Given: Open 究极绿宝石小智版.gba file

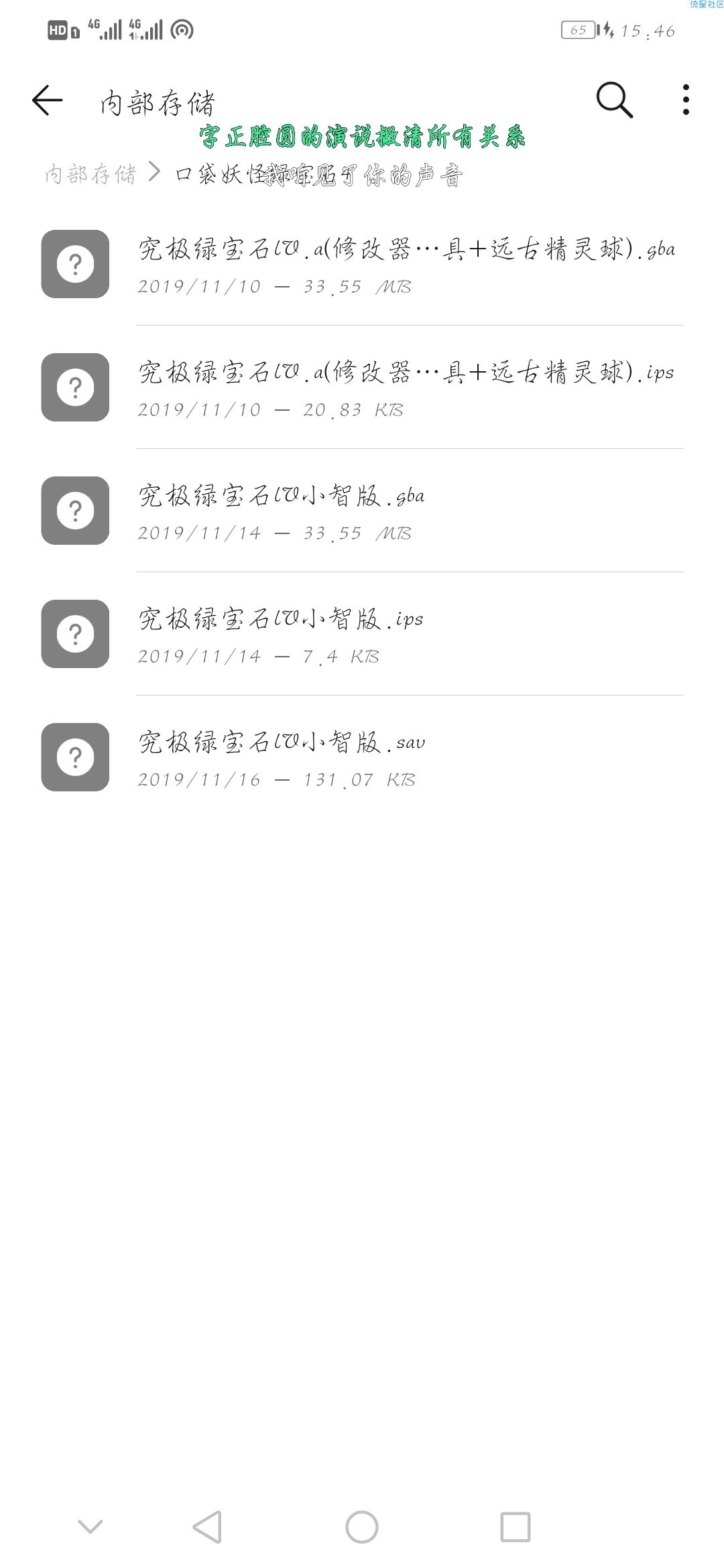Looking at the screenshot, I should (362, 511).
